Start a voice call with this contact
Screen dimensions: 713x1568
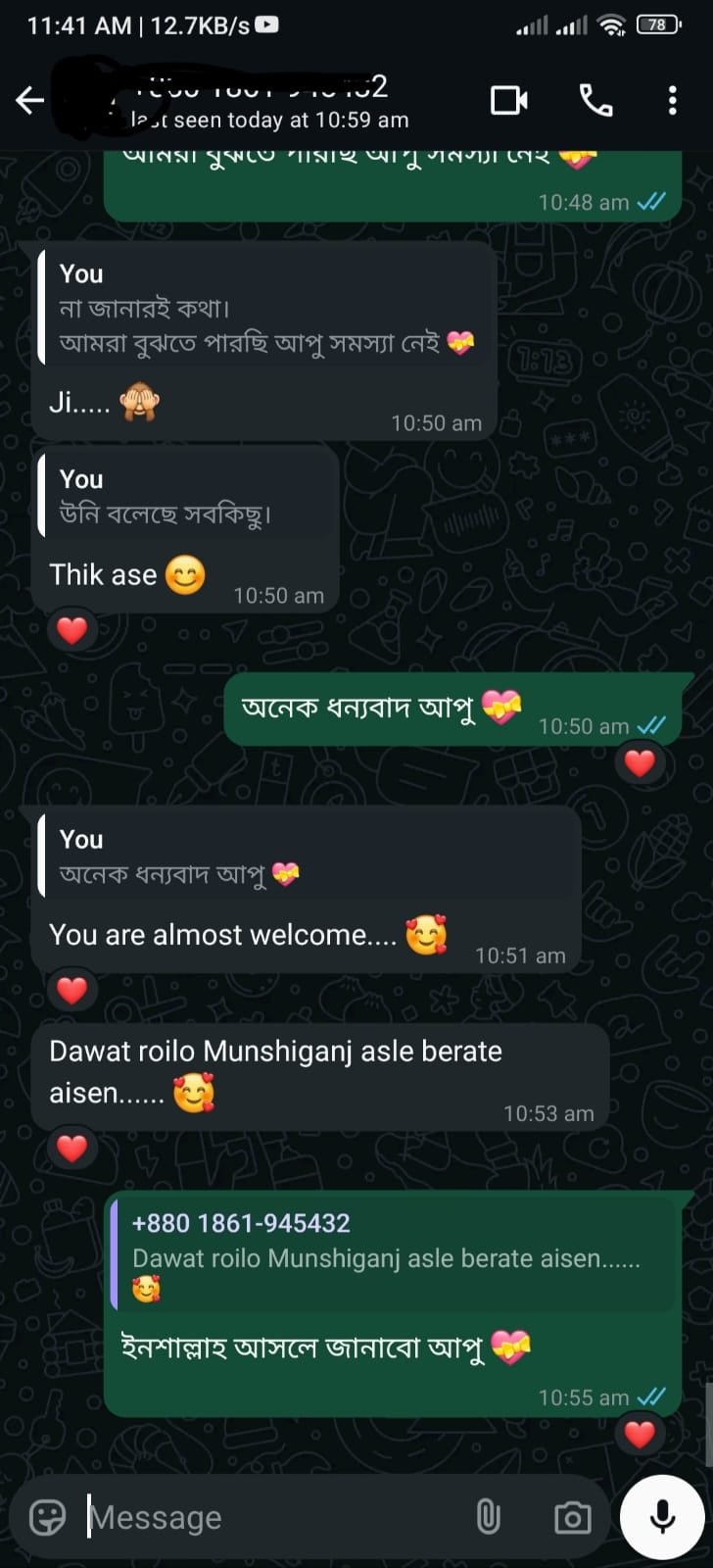click(x=595, y=100)
